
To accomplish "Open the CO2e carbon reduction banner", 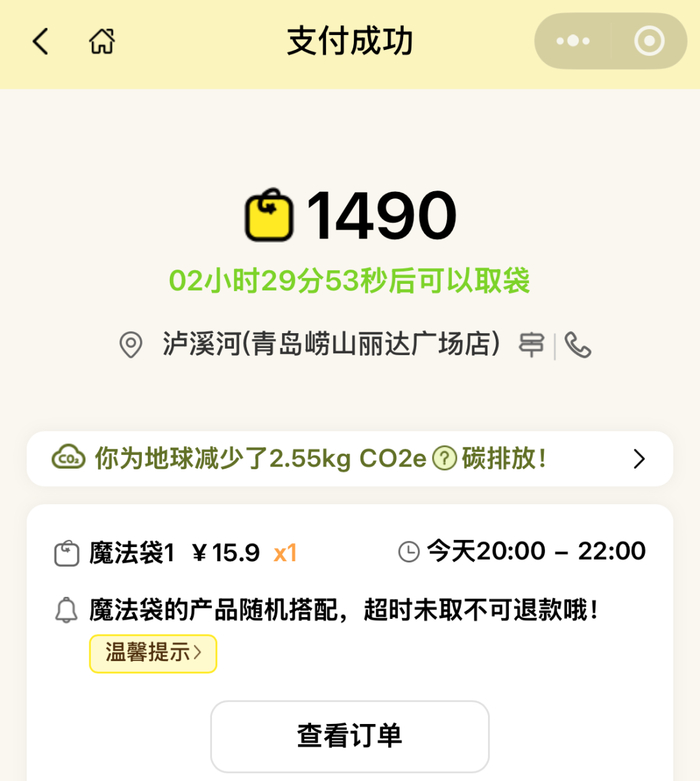I will tap(350, 459).
